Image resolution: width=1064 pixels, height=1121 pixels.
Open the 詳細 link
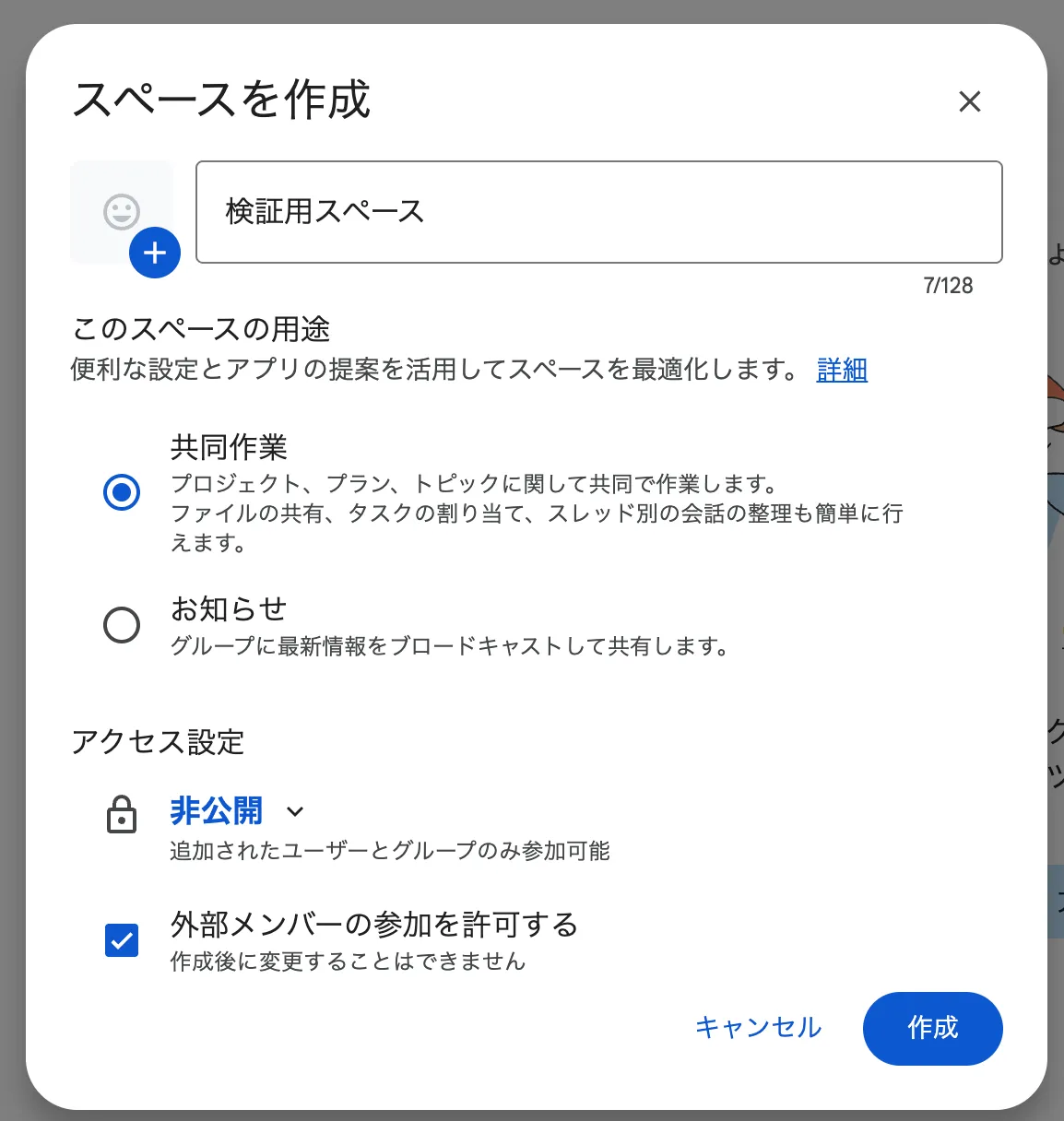click(x=842, y=370)
